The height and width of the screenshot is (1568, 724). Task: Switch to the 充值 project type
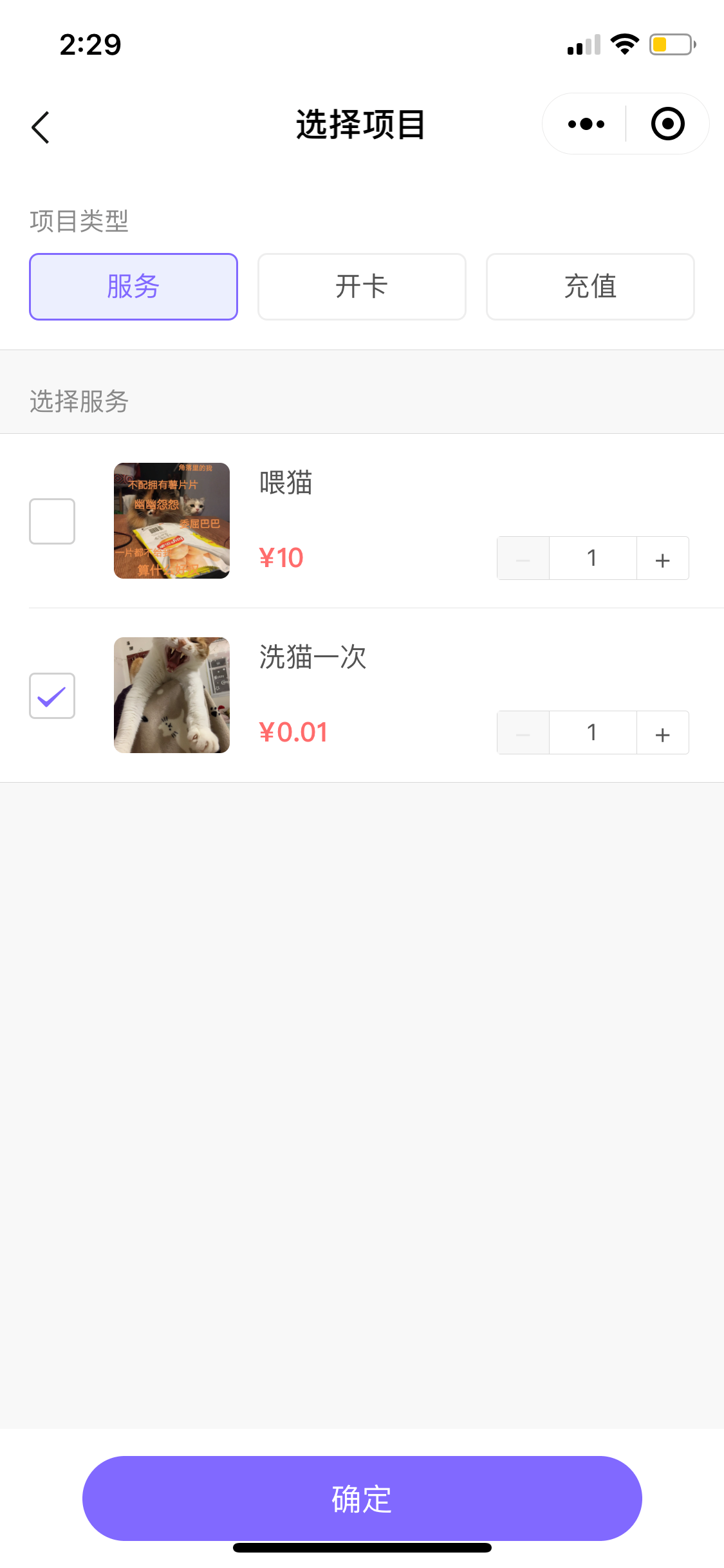point(590,286)
